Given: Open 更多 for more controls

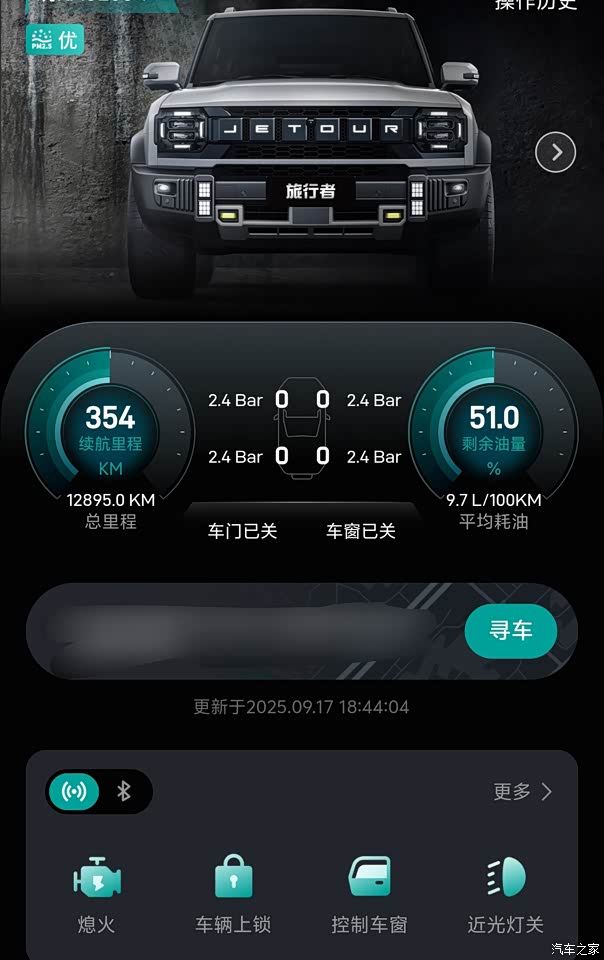Looking at the screenshot, I should tap(522, 792).
